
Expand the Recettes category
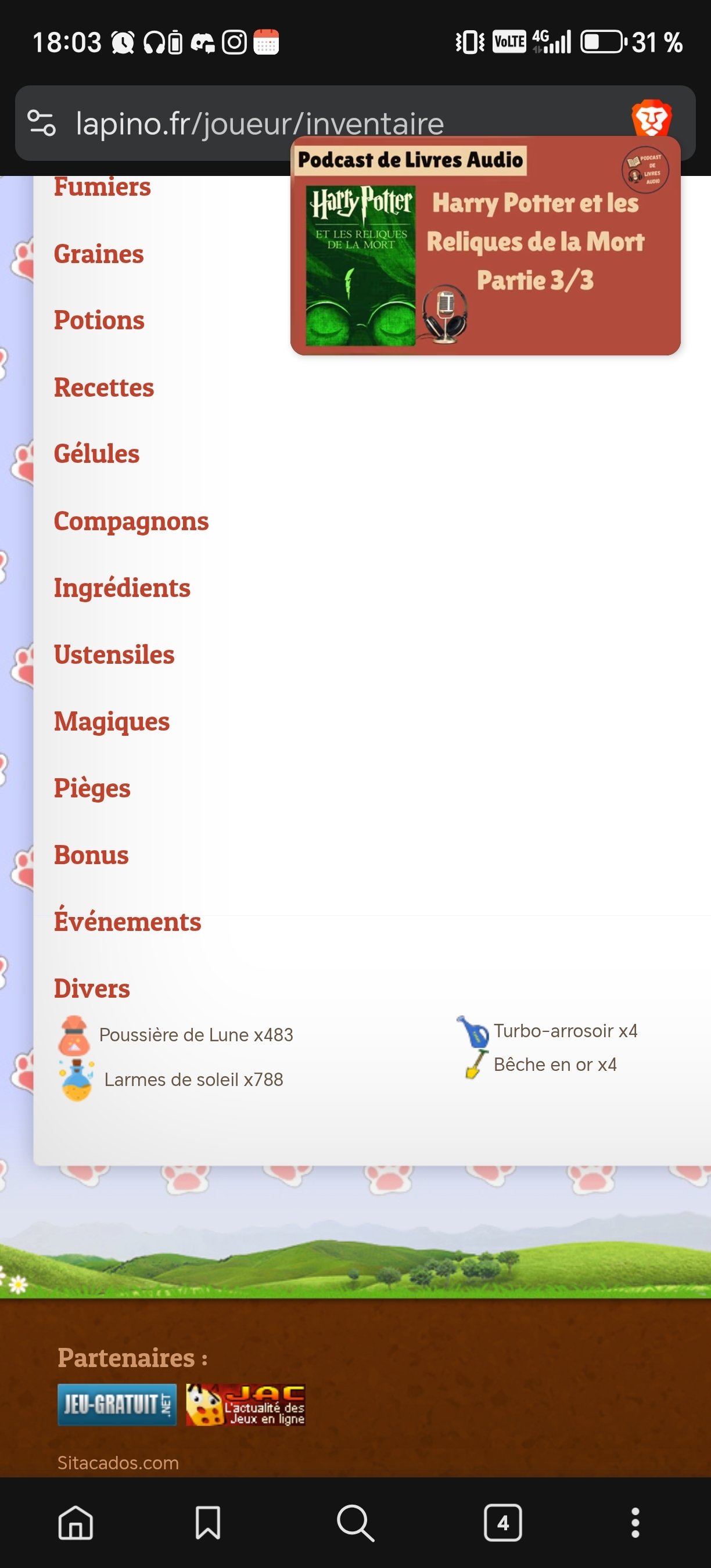(x=103, y=387)
